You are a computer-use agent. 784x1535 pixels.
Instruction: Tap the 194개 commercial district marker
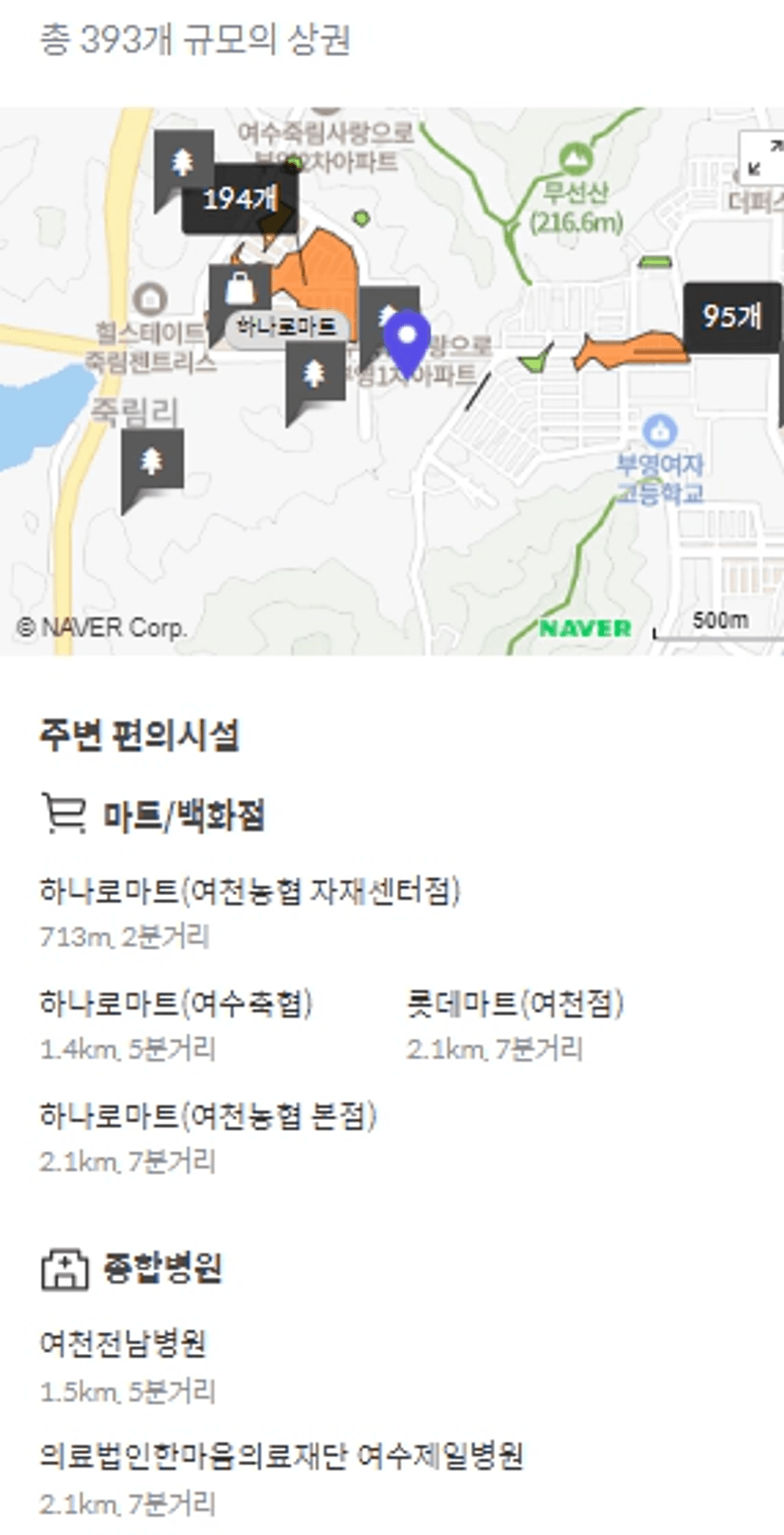tap(240, 199)
